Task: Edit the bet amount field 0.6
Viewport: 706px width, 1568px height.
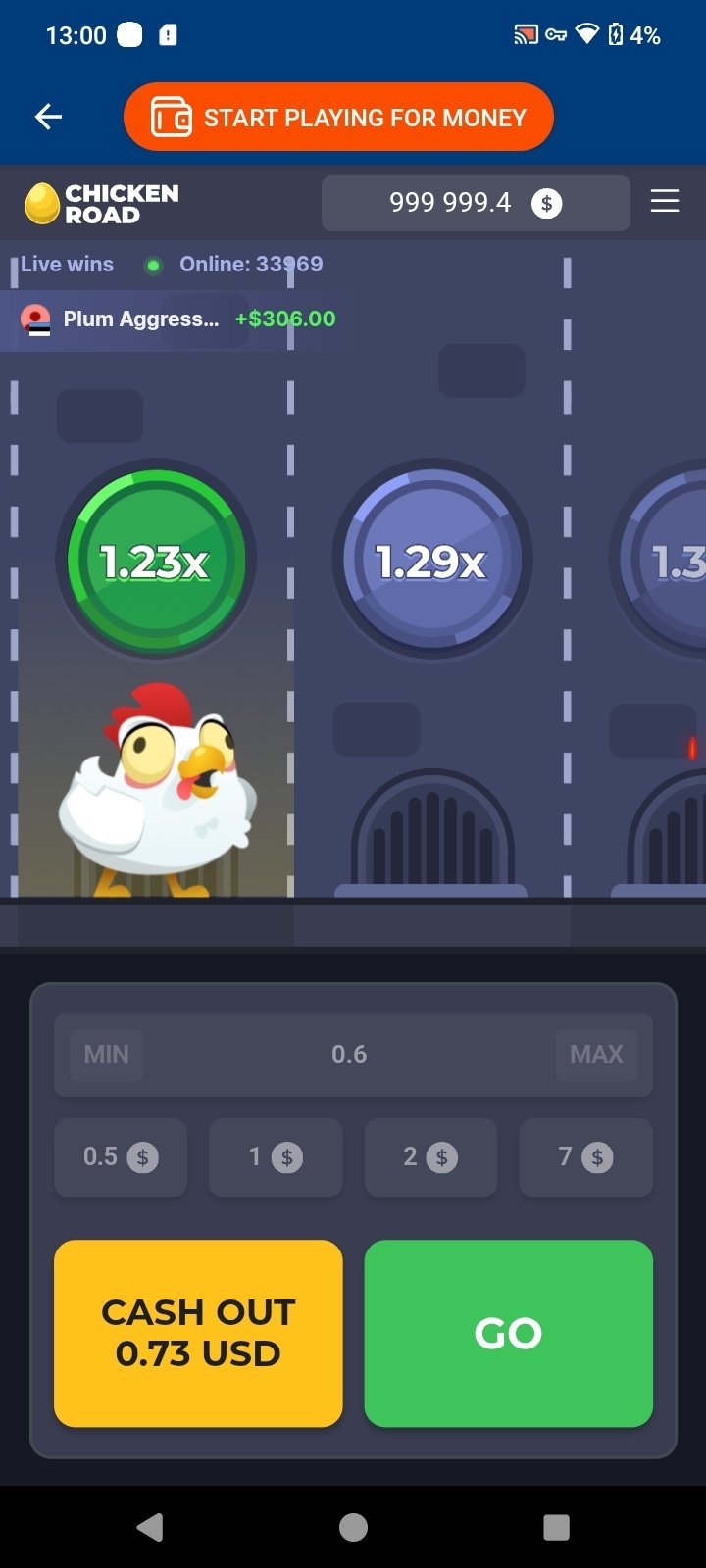Action: pos(349,1054)
